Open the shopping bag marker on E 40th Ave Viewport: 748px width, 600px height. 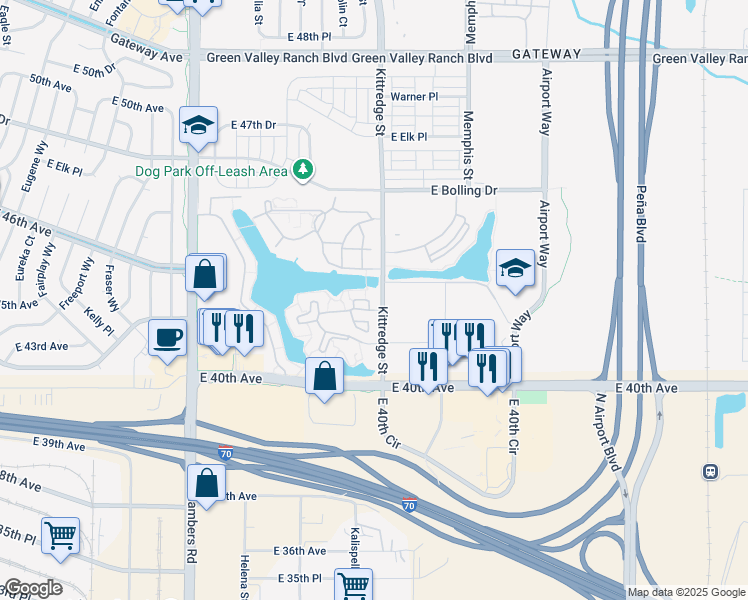click(325, 377)
